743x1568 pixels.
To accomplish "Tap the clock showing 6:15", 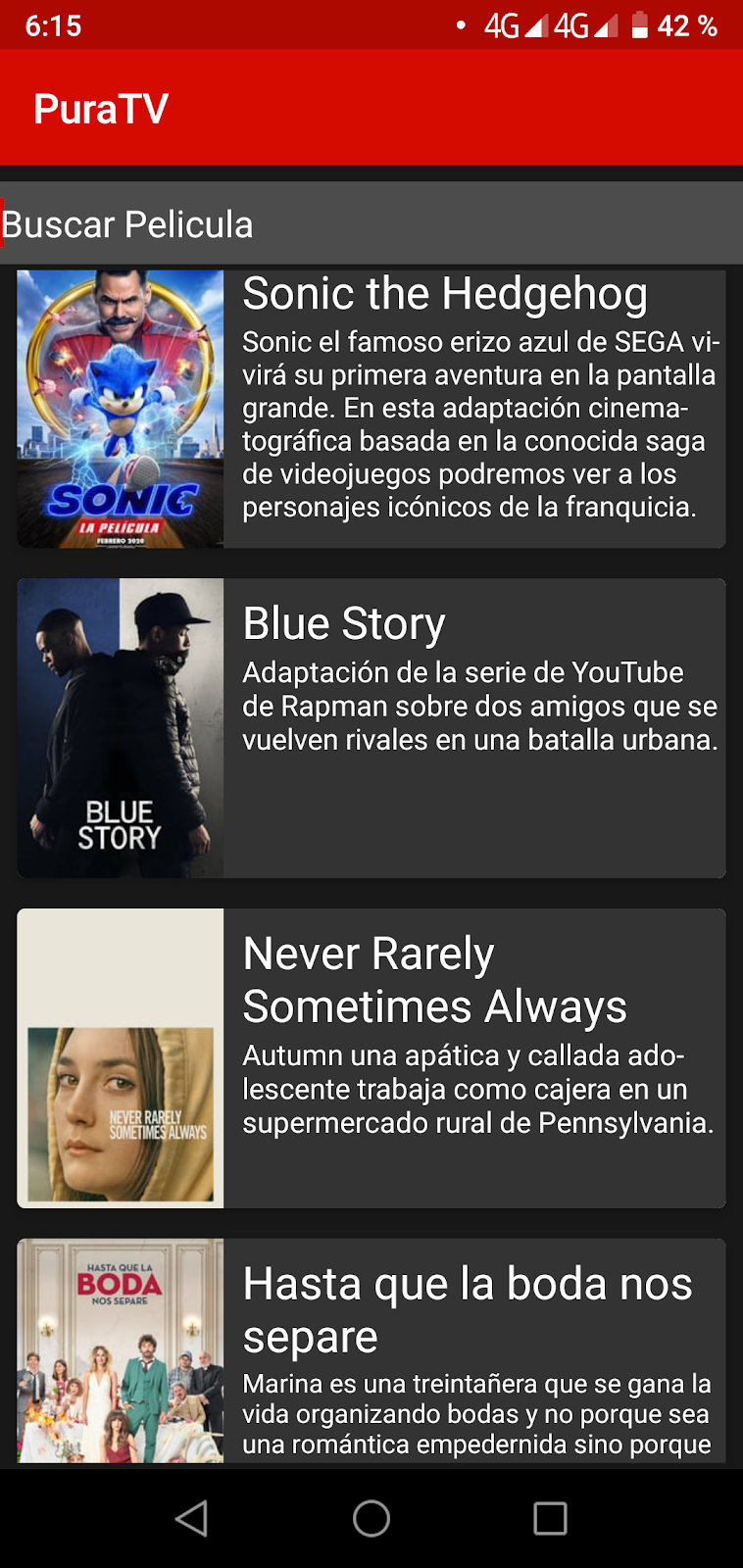I will (x=54, y=24).
